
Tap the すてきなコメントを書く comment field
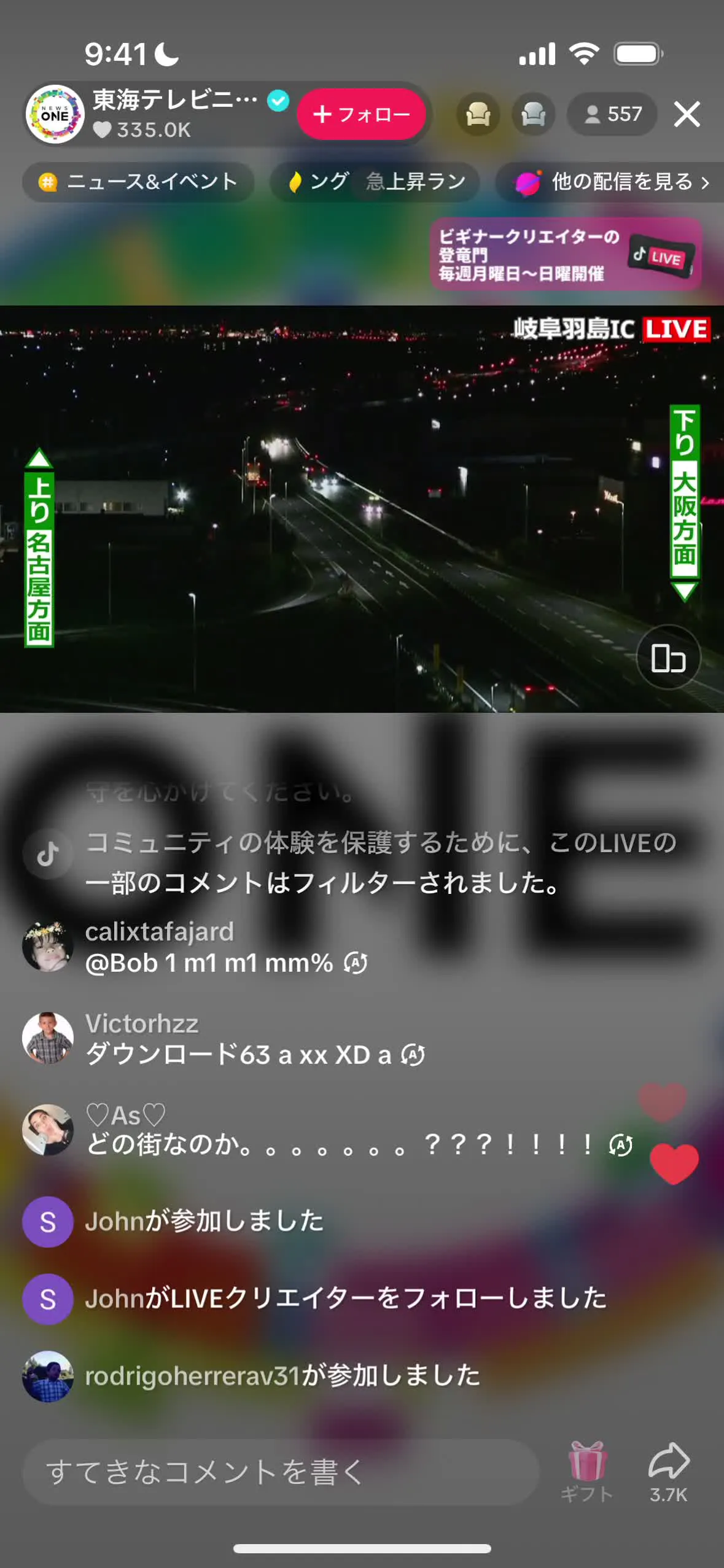click(280, 1472)
